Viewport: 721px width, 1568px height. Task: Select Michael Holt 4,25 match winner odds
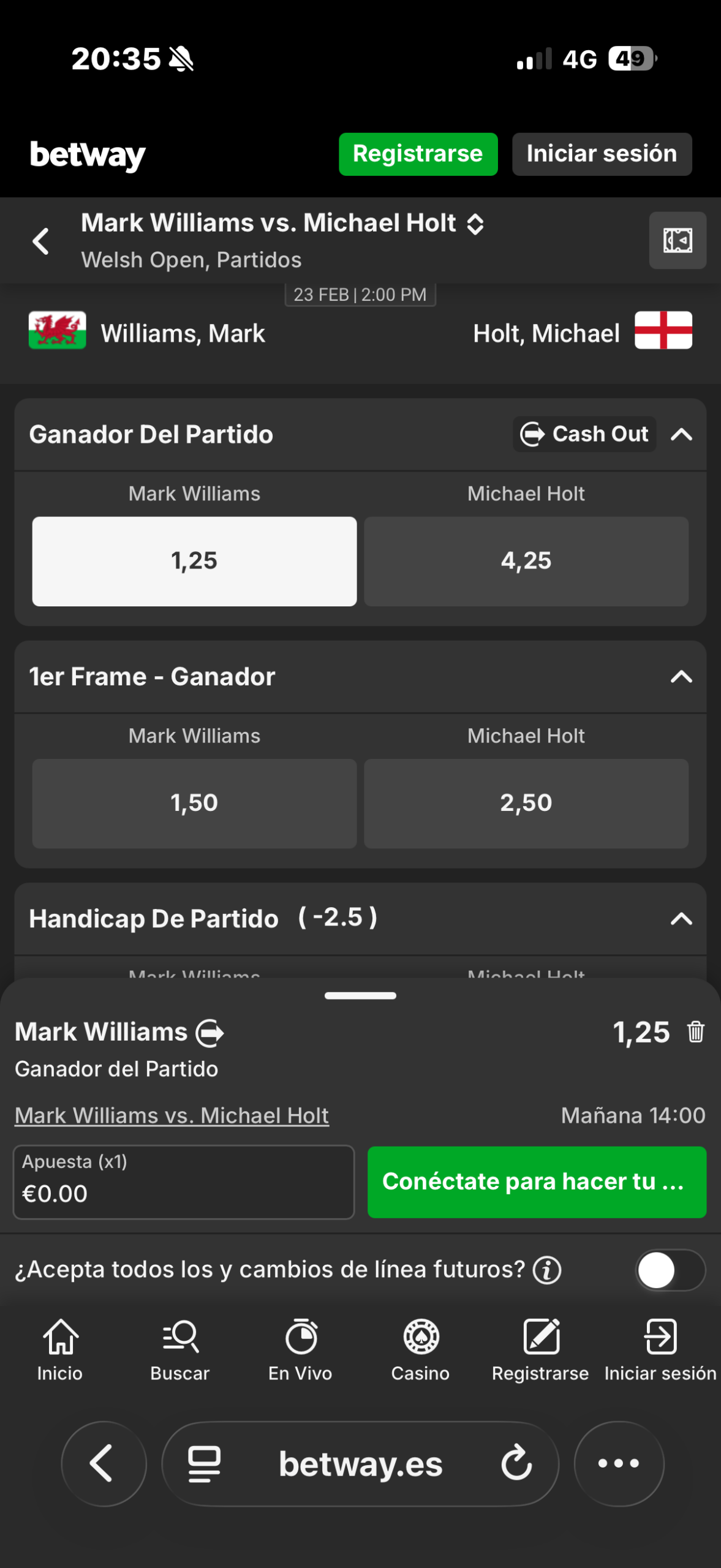point(526,561)
